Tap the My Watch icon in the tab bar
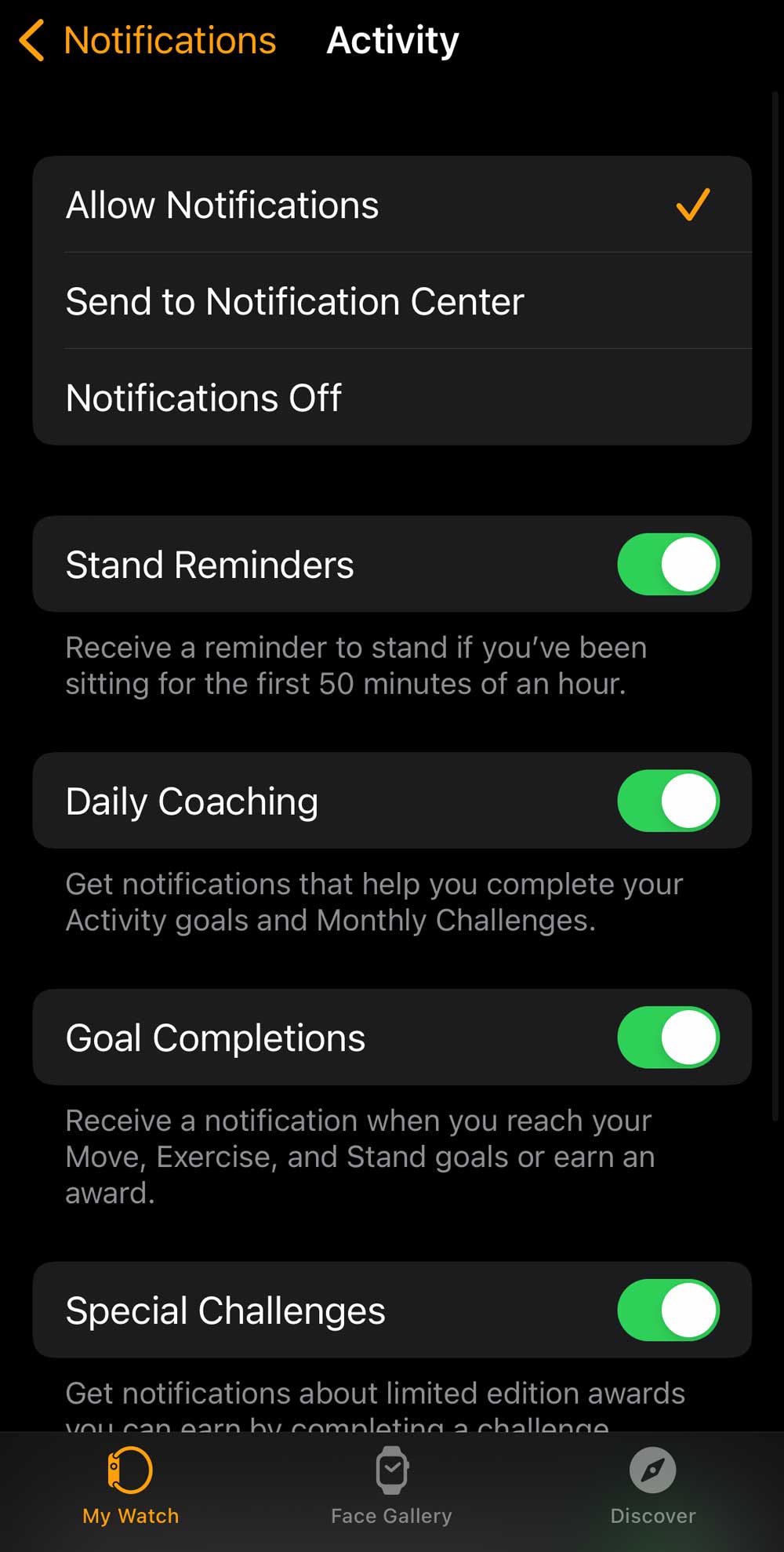 click(x=130, y=1470)
